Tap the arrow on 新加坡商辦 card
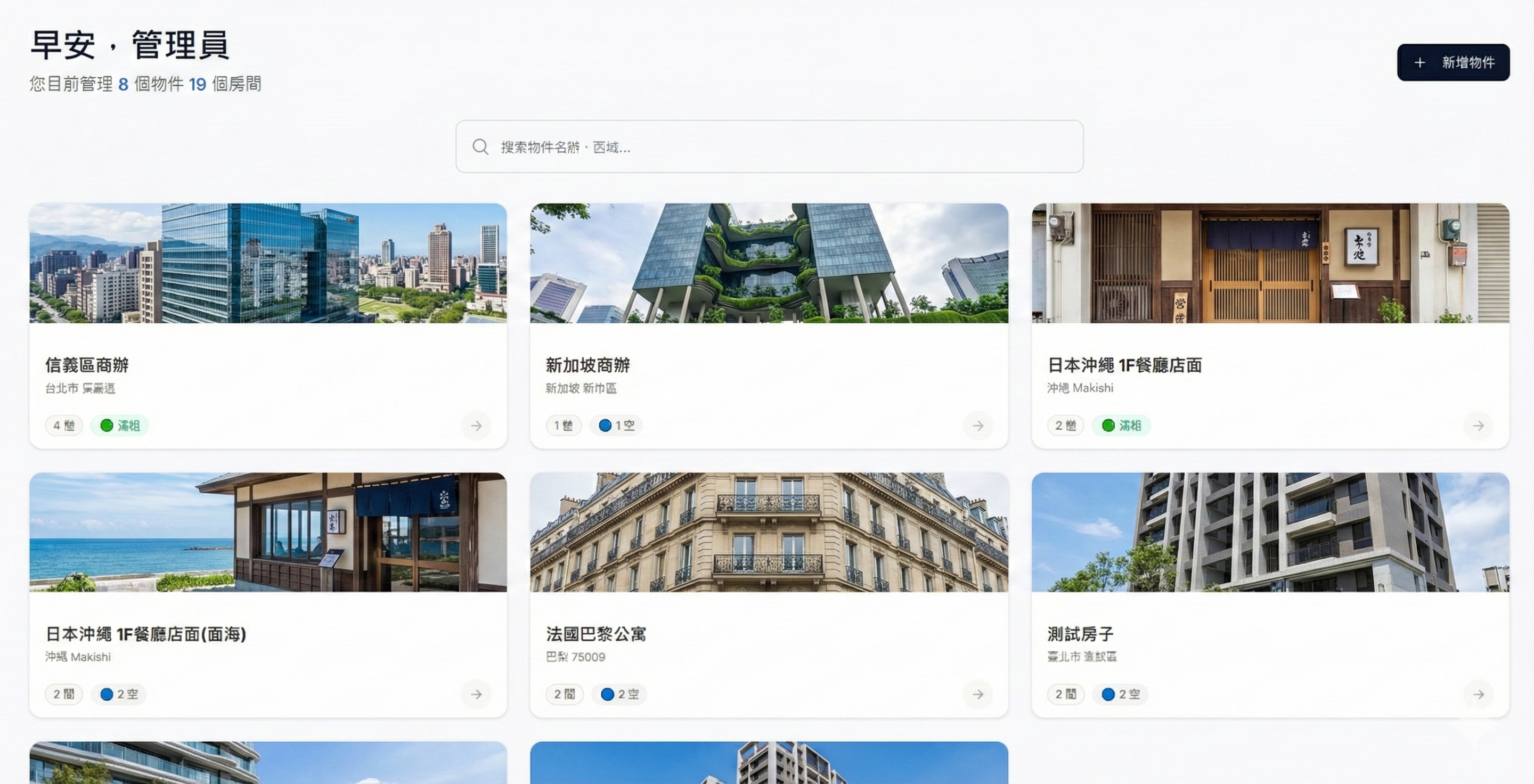Viewport: 1534px width, 784px height. [978, 426]
